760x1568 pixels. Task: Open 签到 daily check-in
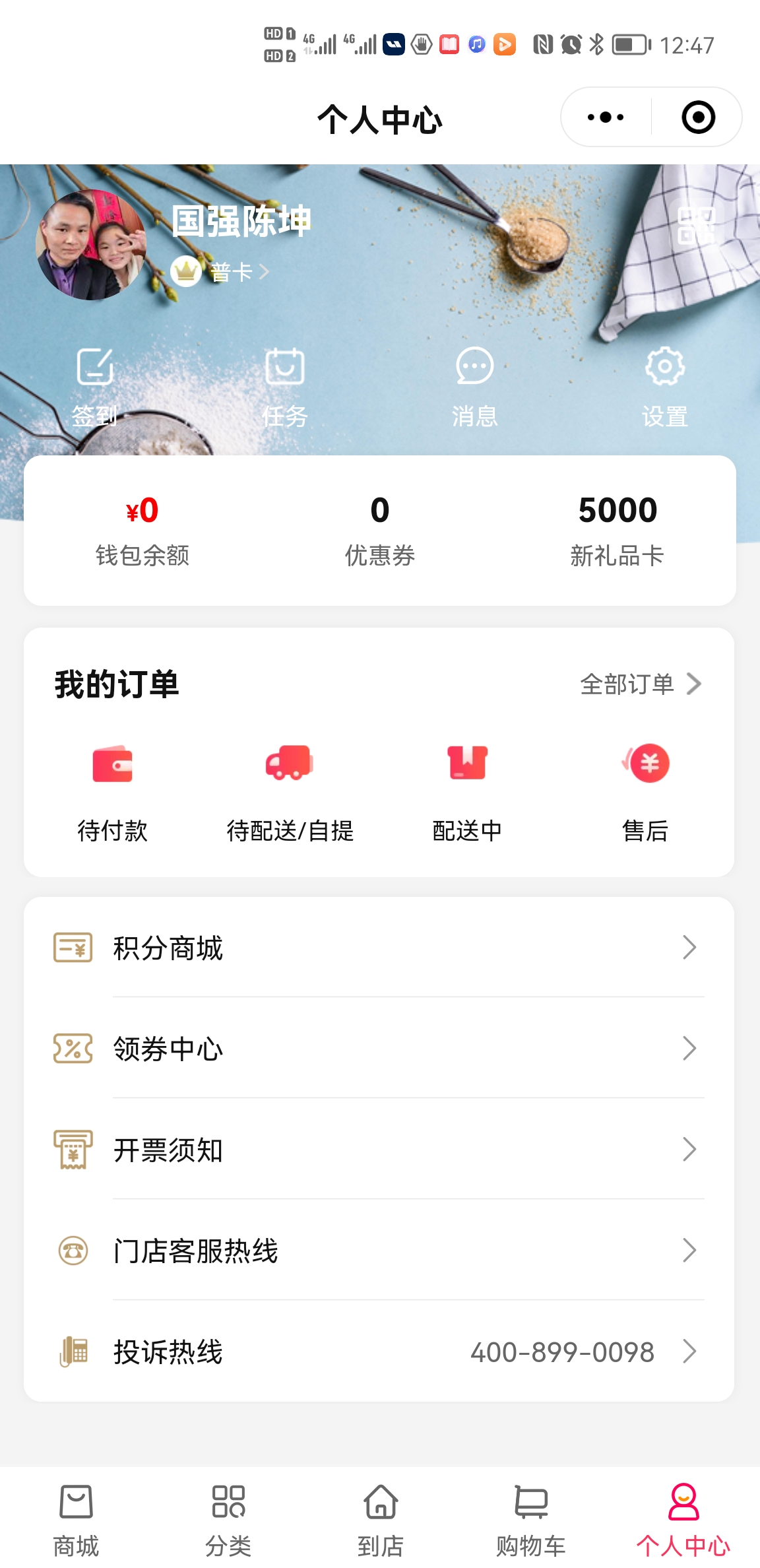[95, 387]
